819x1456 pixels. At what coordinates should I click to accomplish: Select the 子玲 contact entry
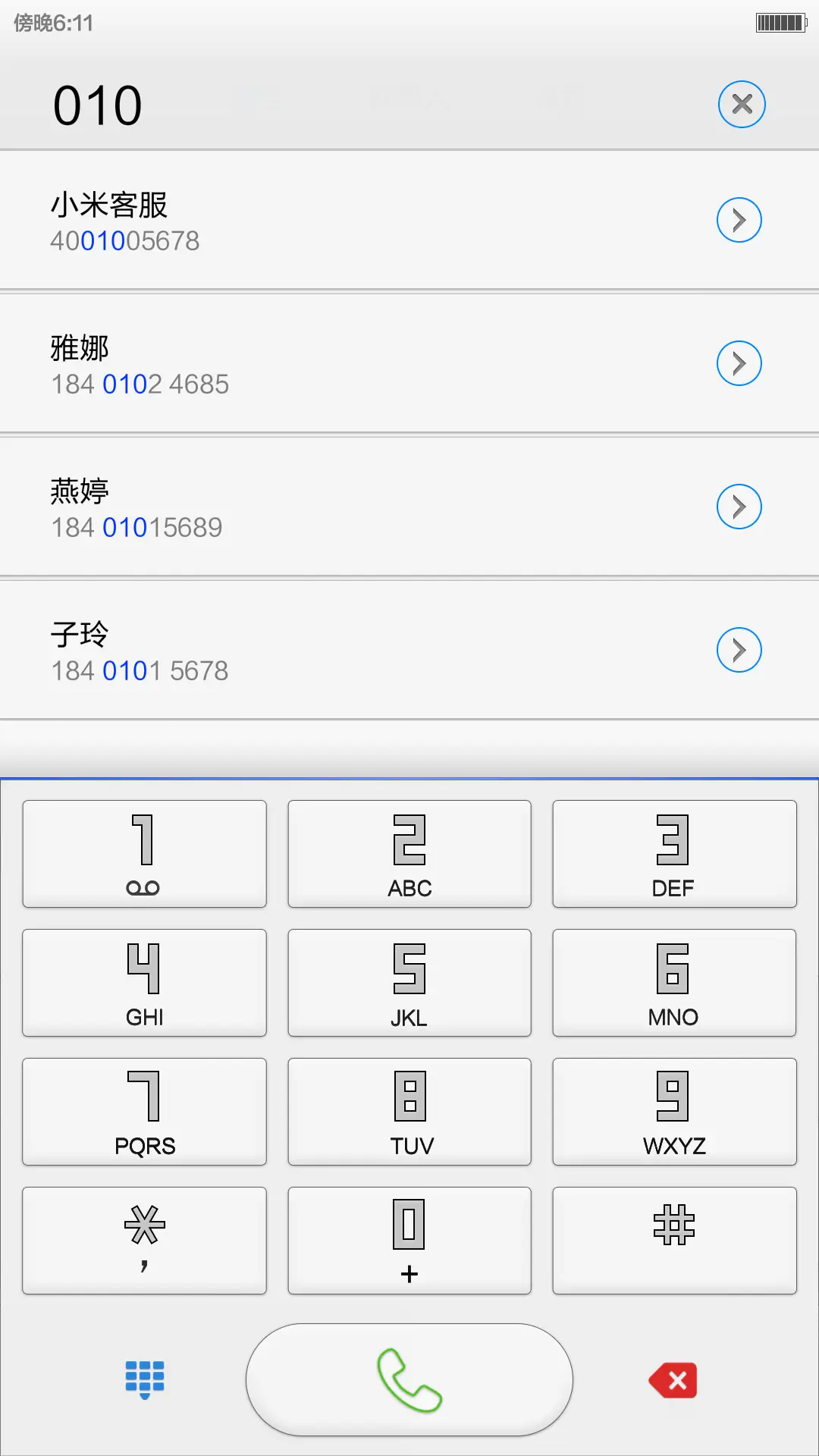coord(303,650)
